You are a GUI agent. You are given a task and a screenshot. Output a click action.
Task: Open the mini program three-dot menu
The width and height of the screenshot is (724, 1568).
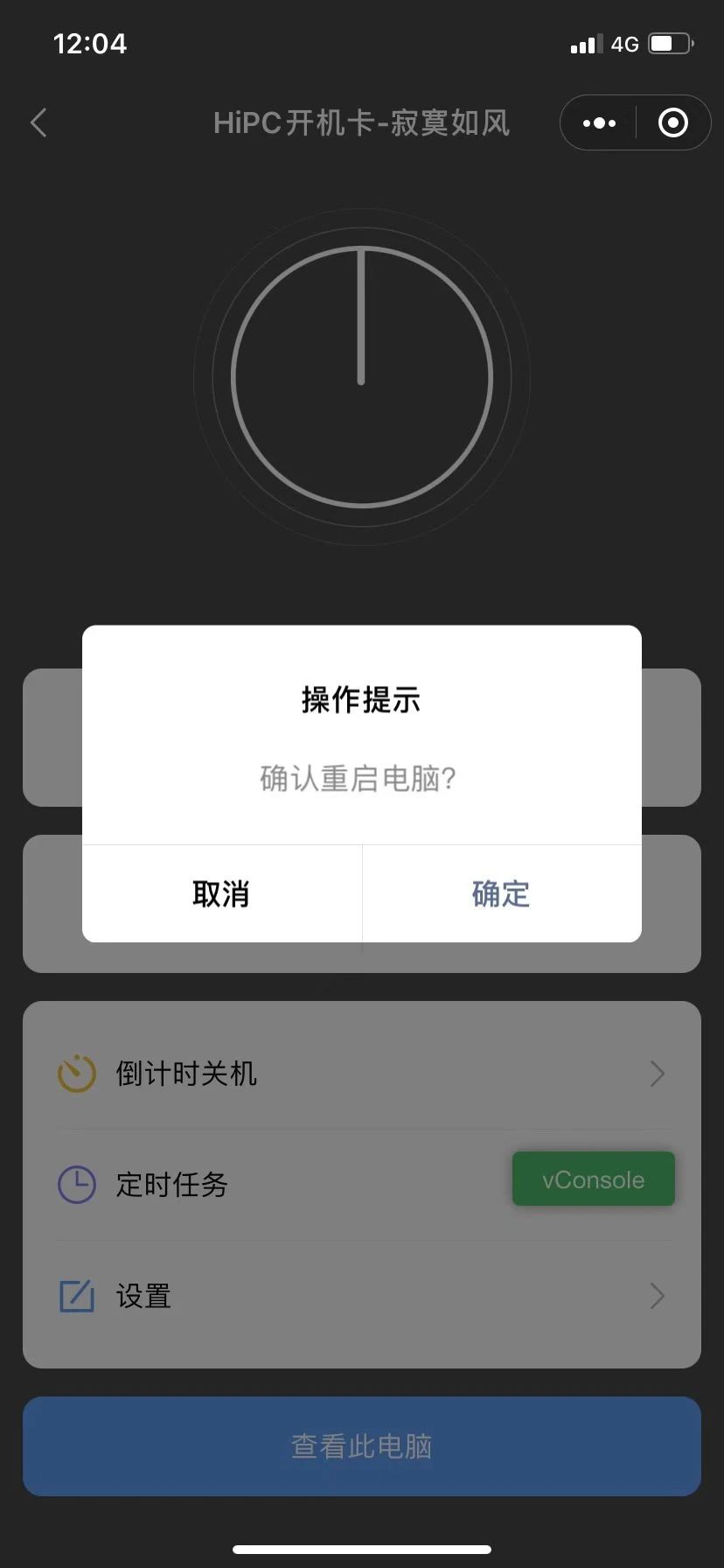coord(599,122)
